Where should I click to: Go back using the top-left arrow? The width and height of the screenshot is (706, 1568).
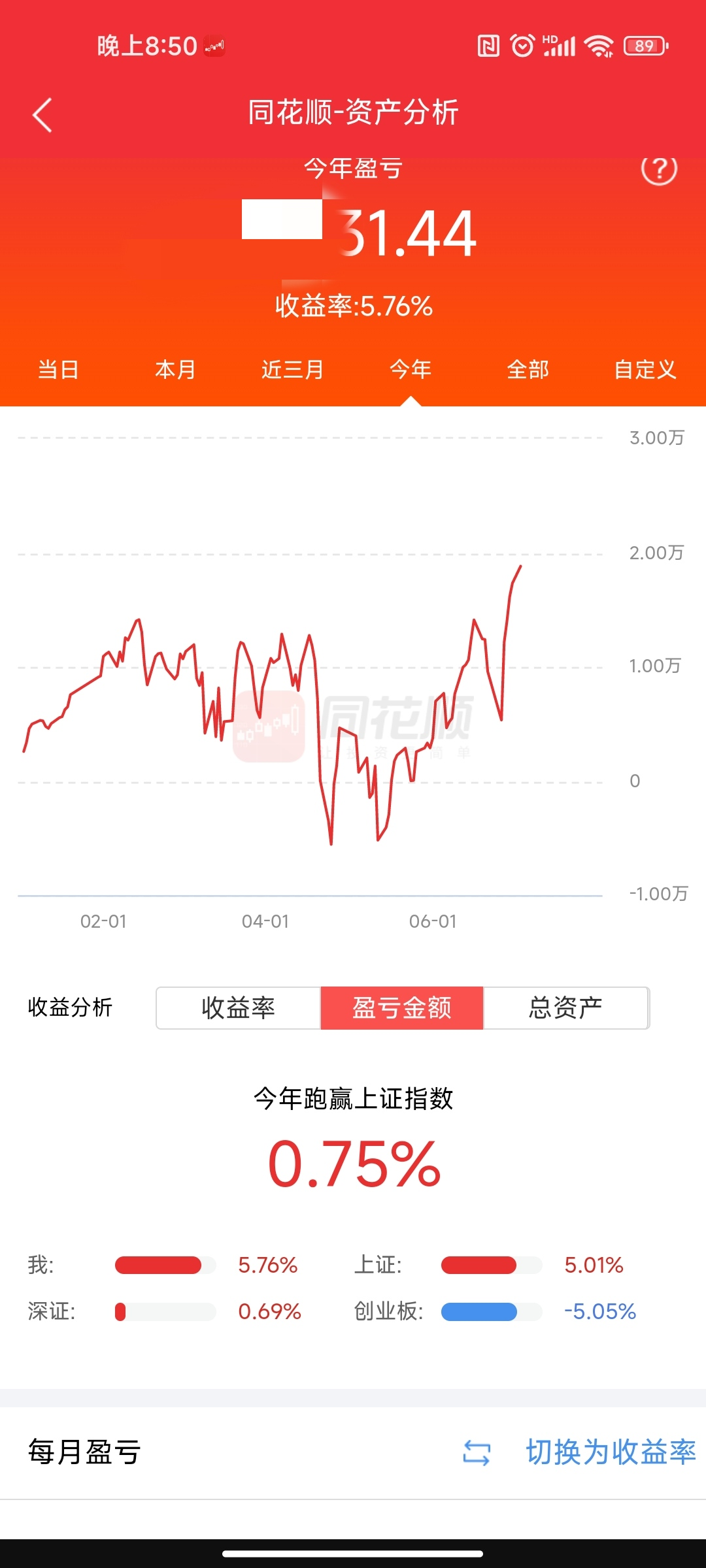(42, 115)
